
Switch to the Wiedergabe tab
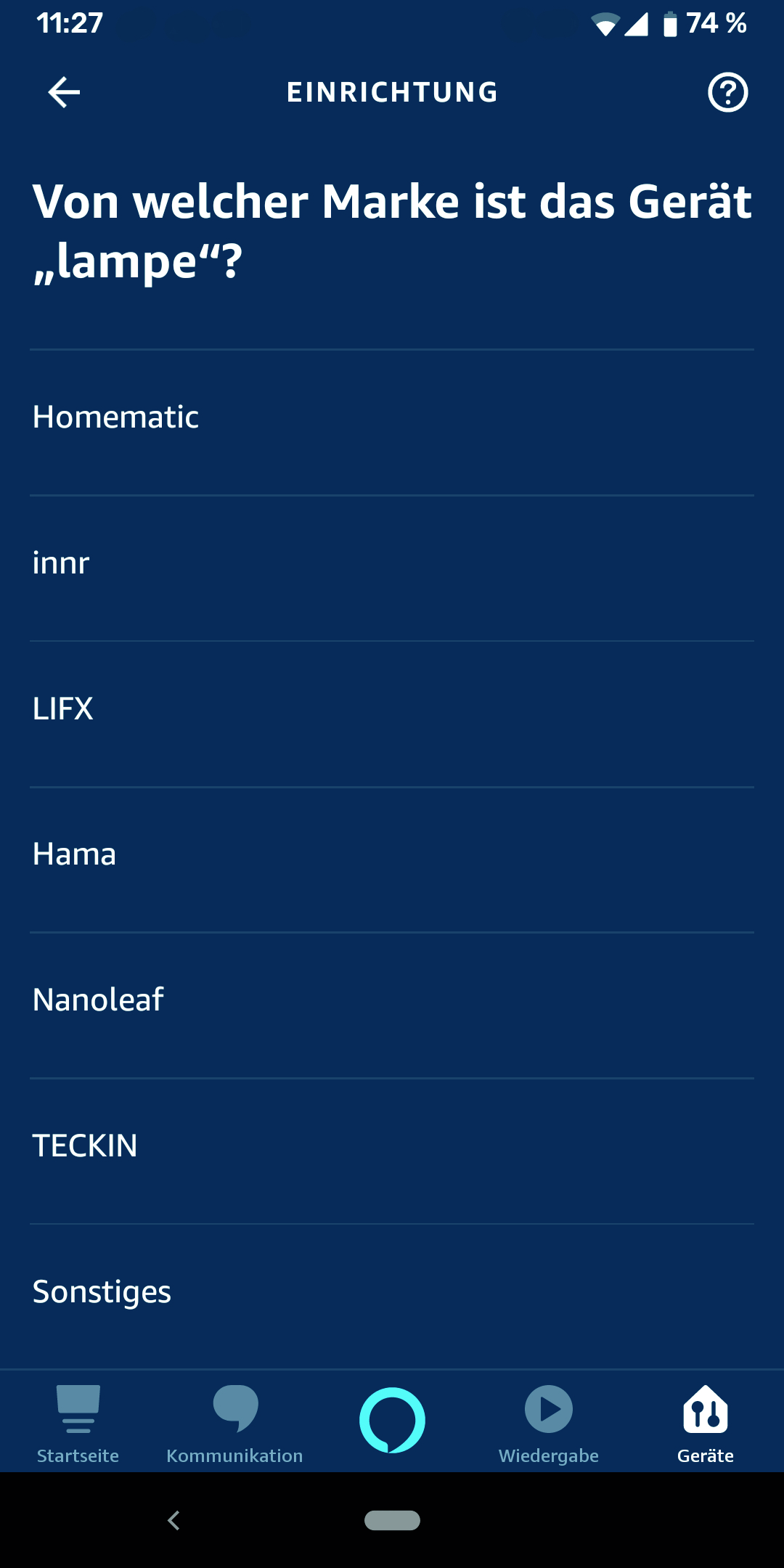click(x=549, y=1423)
